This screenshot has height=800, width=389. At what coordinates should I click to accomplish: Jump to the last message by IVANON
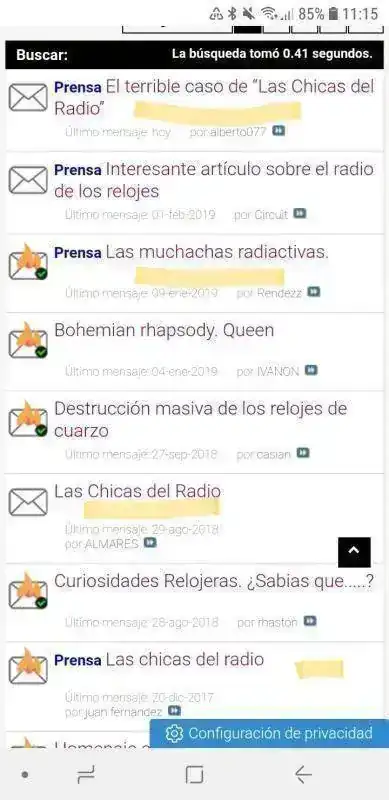point(311,371)
